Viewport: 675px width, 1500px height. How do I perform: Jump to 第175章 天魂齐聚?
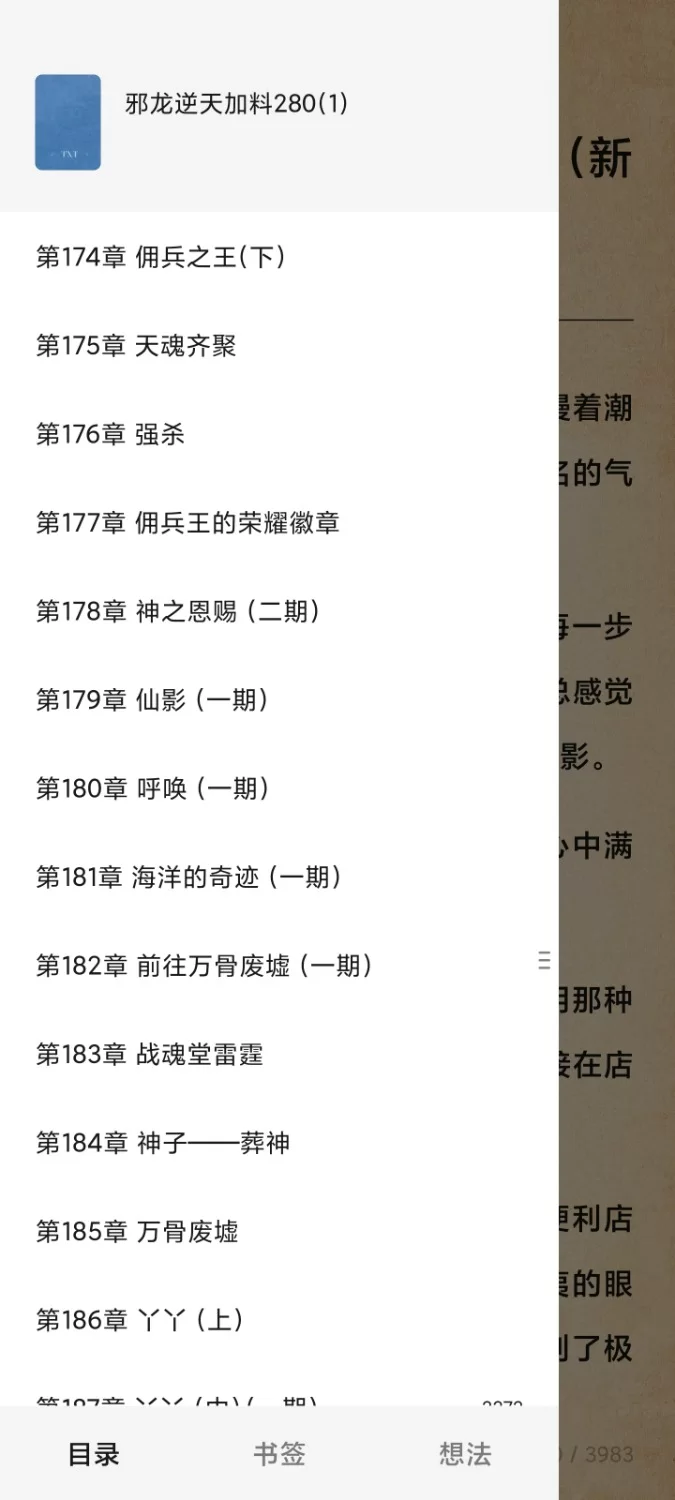pos(136,346)
